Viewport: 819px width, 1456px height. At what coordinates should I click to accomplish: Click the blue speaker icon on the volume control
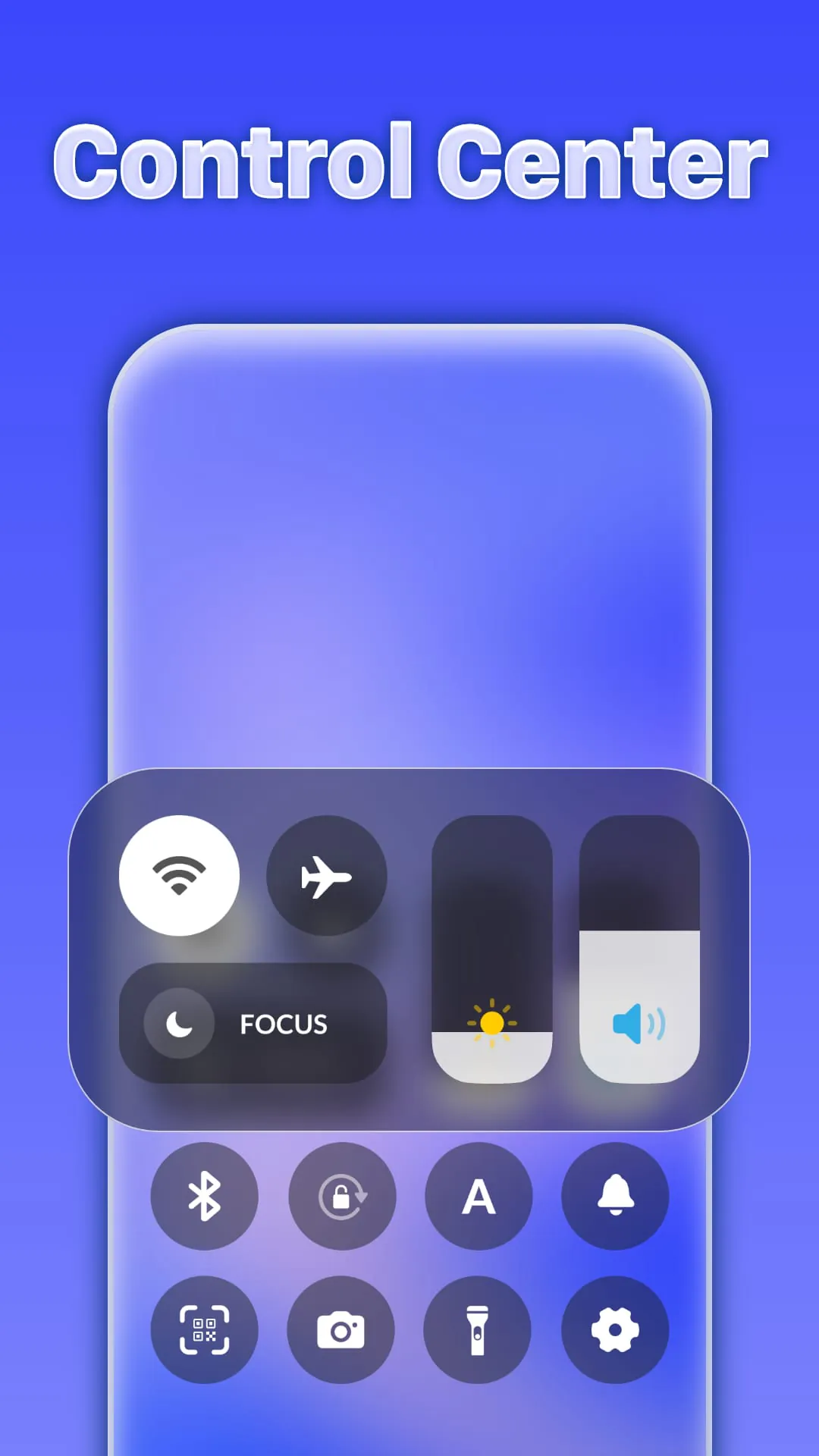point(639,1024)
